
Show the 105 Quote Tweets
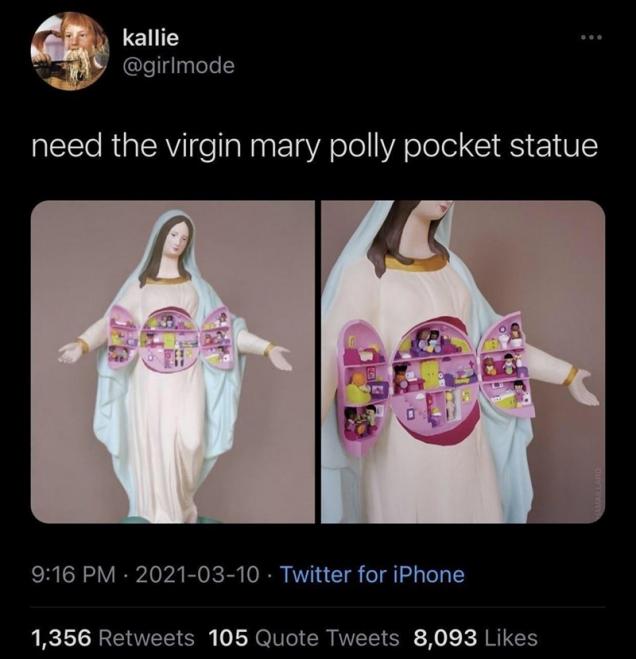[x=304, y=637]
